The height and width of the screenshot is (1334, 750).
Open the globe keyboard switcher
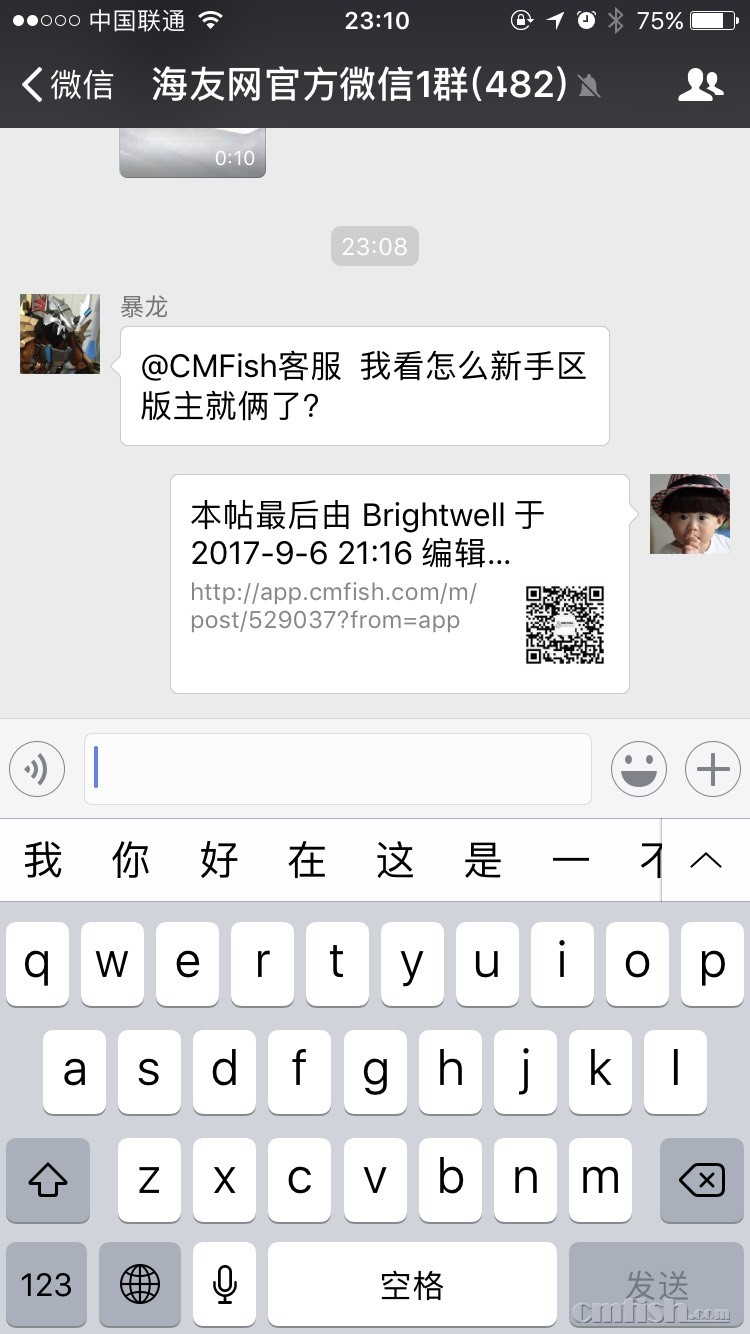pos(140,1284)
